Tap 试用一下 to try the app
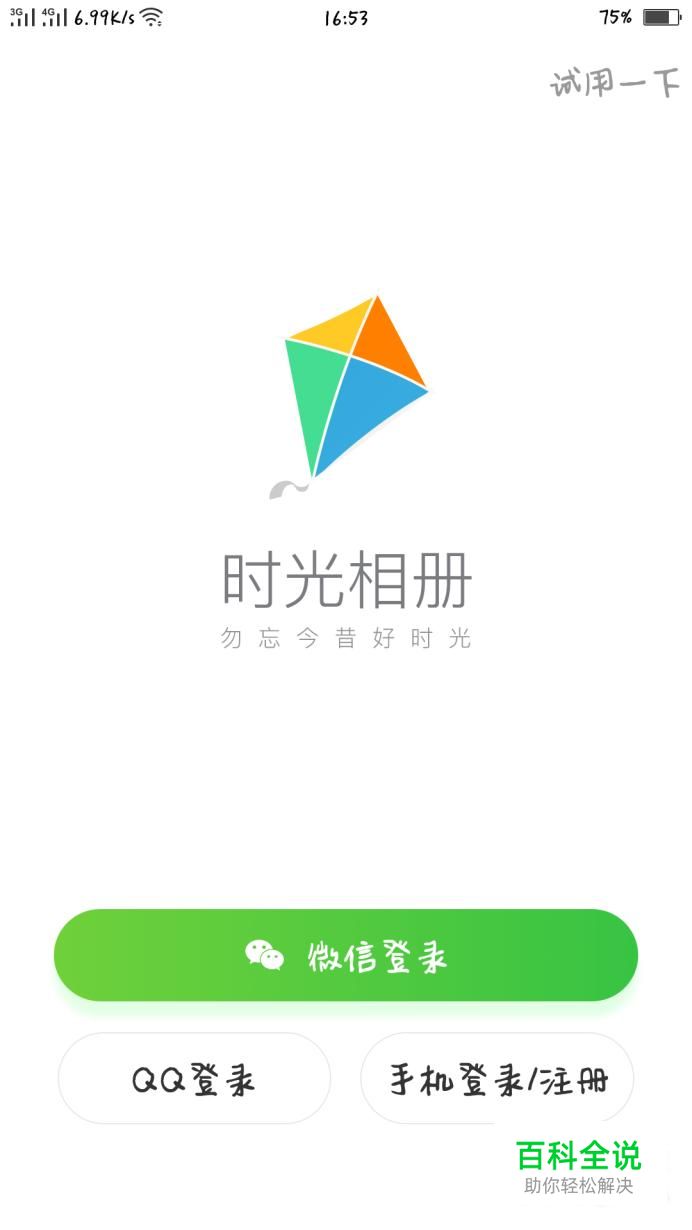Viewport: 692px width, 1230px height. click(614, 84)
